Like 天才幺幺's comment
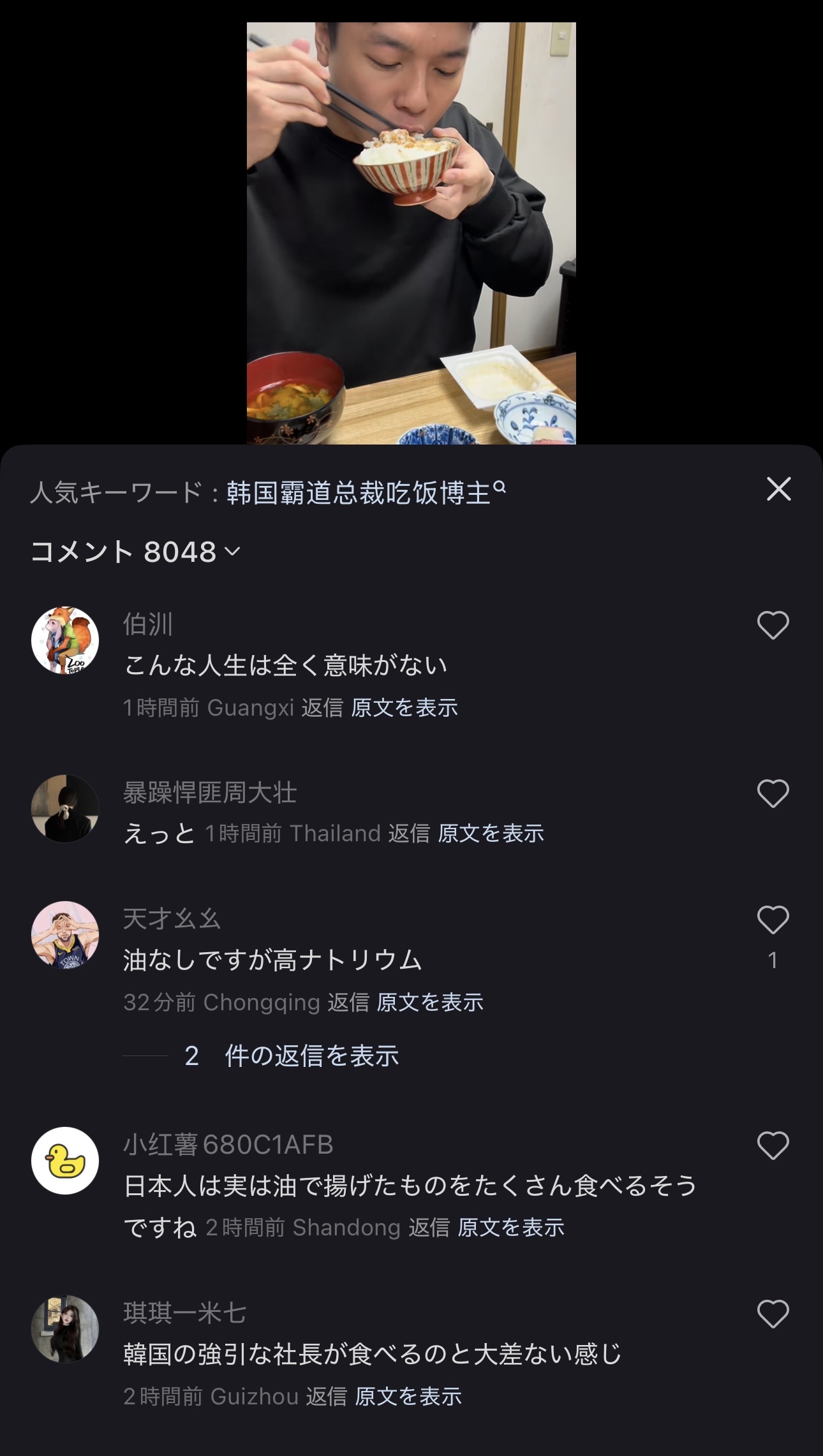This screenshot has height=1456, width=823. tap(773, 920)
